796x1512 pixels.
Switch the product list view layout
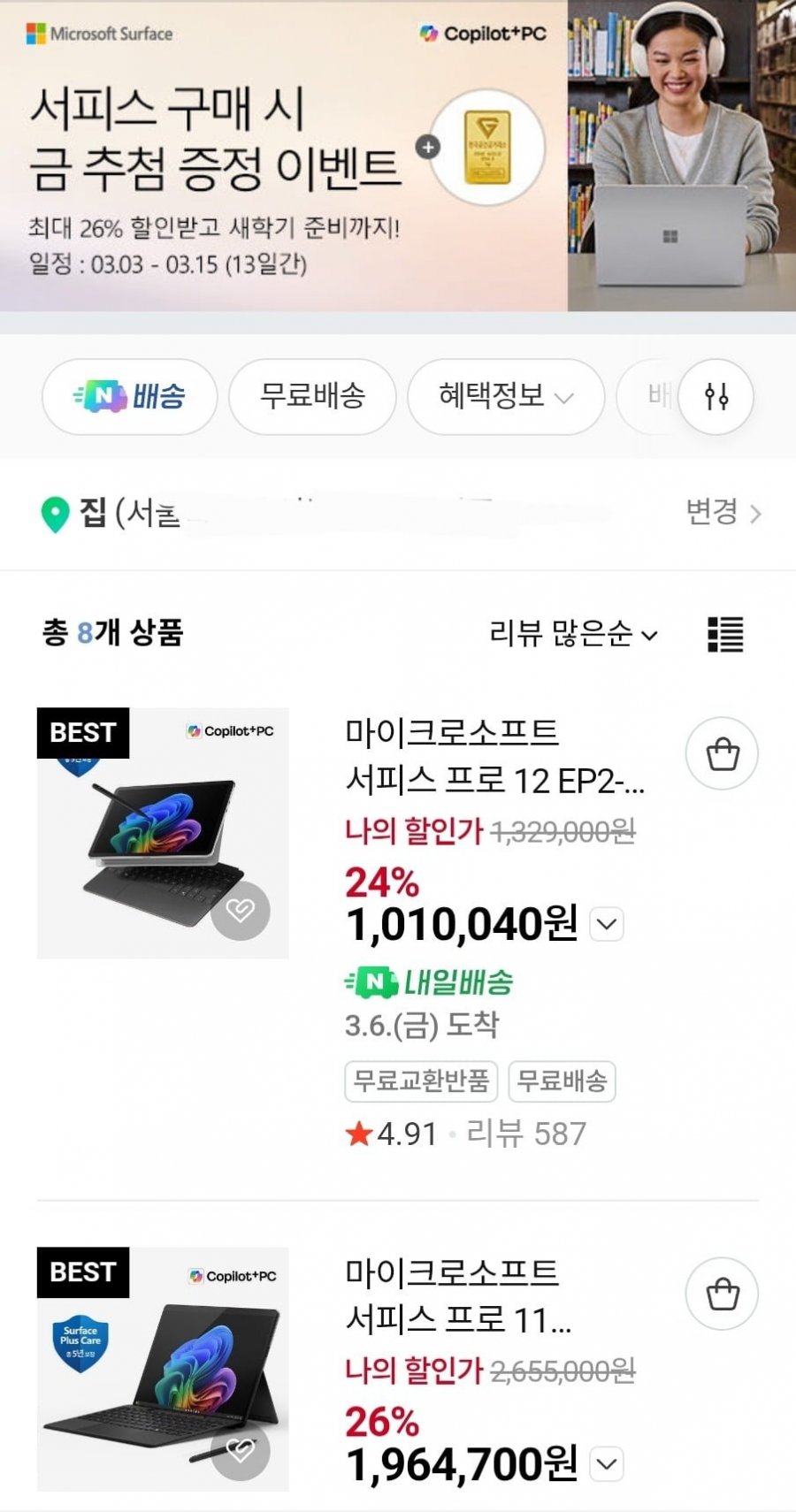tap(725, 634)
